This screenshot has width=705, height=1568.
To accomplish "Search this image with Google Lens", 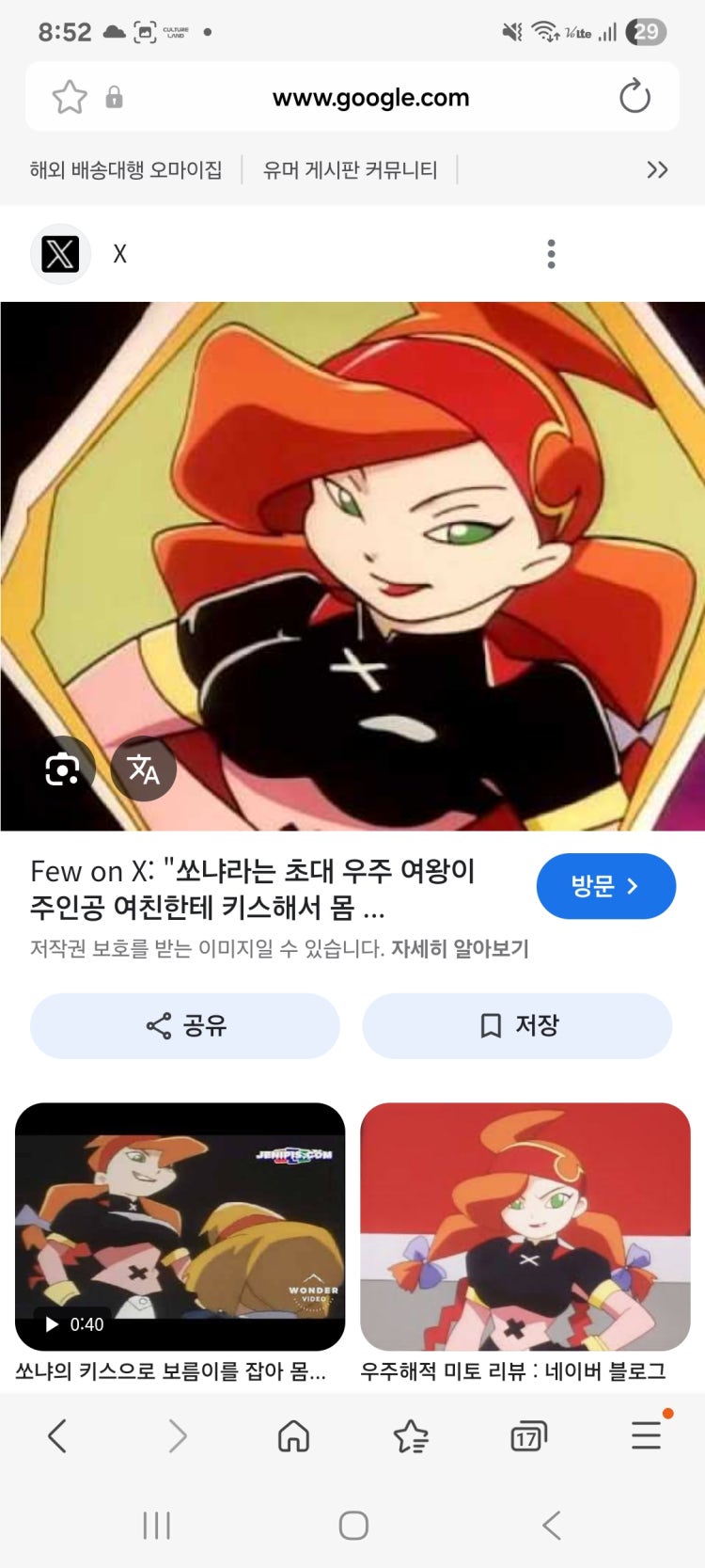I will point(62,769).
